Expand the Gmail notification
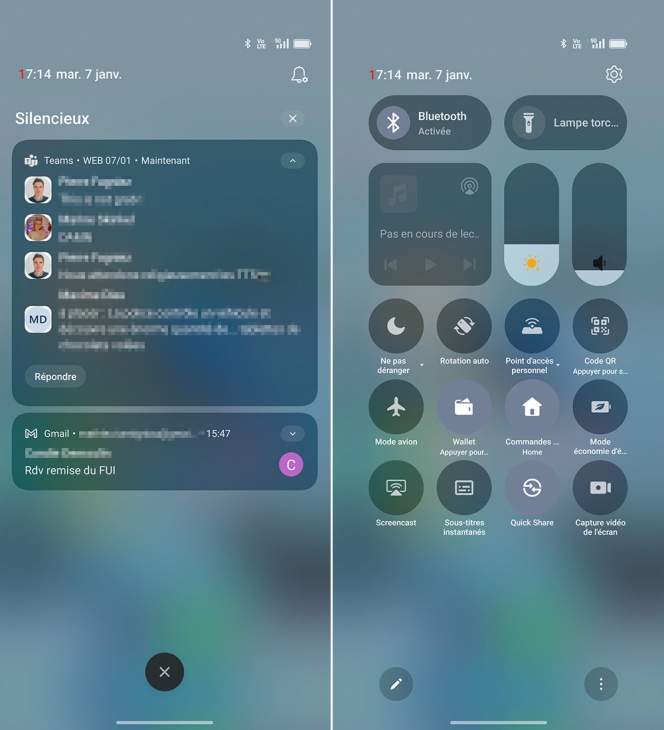Screen dimensions: 664x730 (x=292, y=433)
